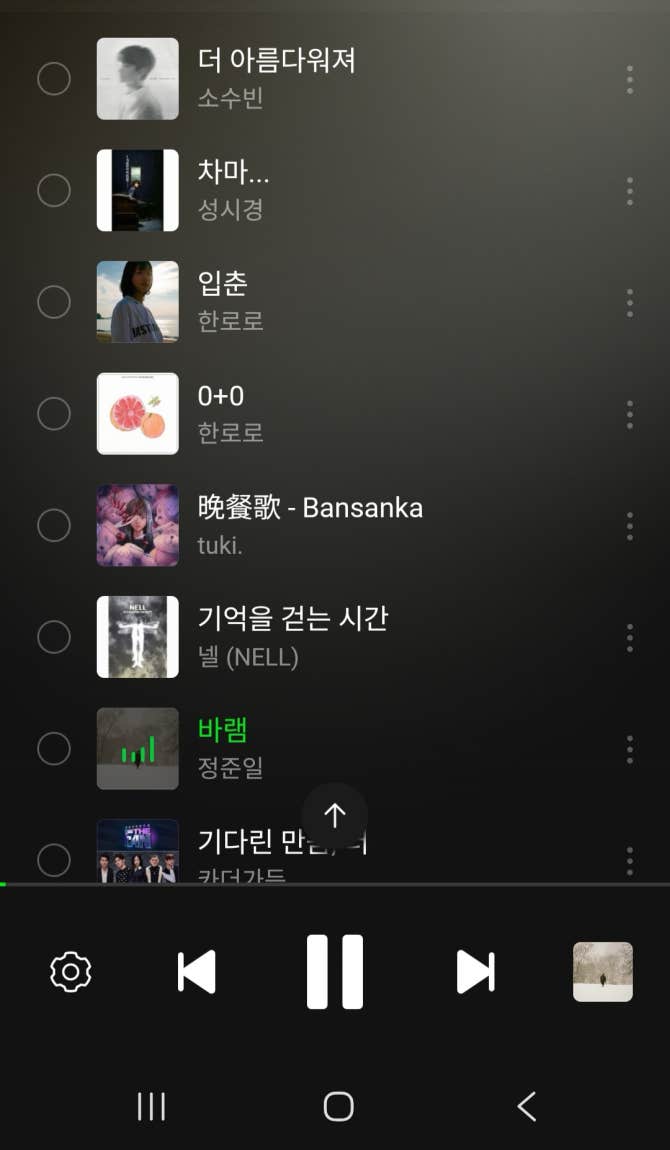Pause the current song
The height and width of the screenshot is (1150, 670).
[x=334, y=971]
